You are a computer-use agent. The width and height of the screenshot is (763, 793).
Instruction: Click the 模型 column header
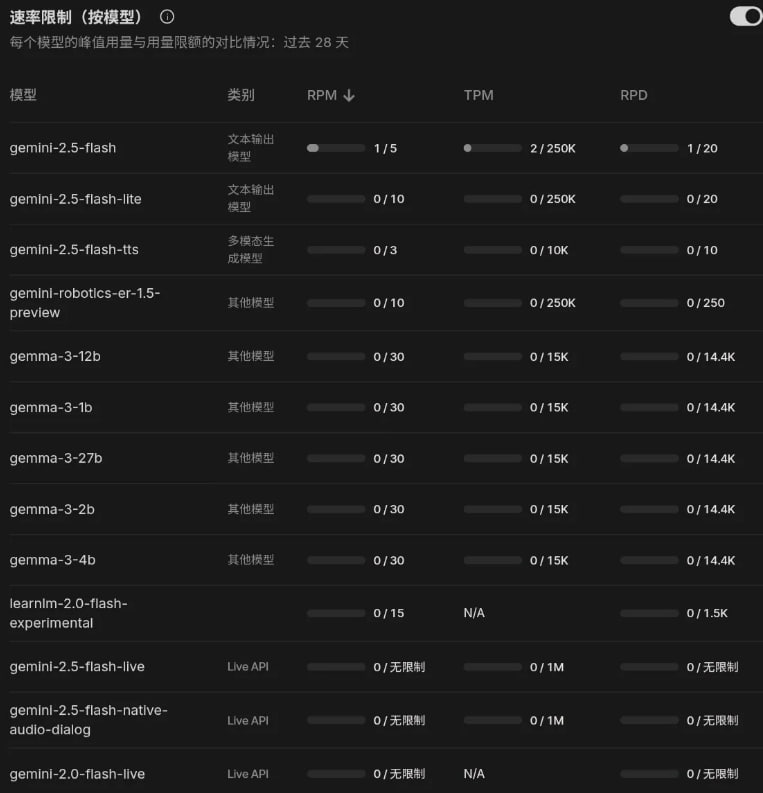(x=22, y=95)
